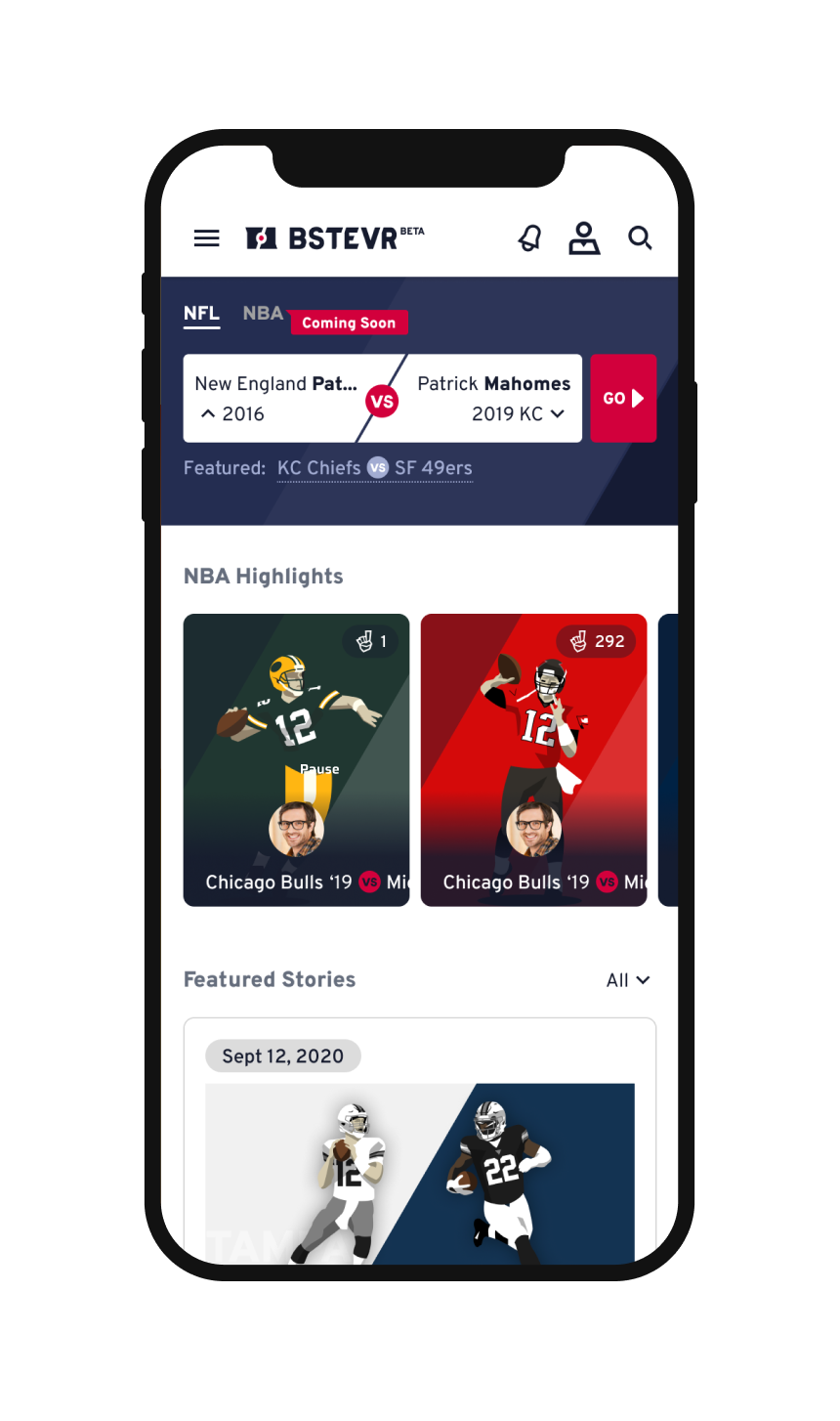Open the user profile icon
Screen dimensions: 840x1421
pyautogui.click(x=584, y=238)
